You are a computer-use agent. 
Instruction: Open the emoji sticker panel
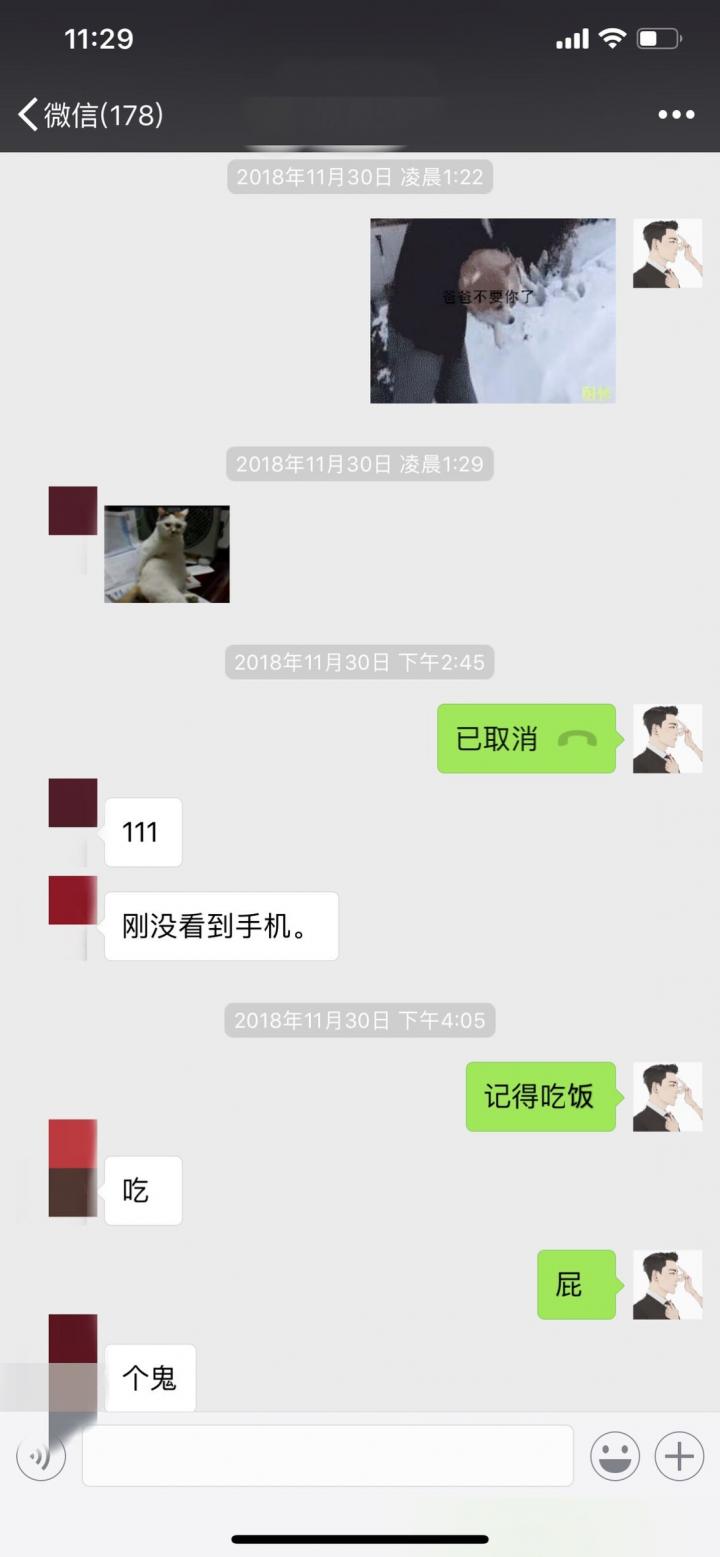click(x=615, y=1455)
